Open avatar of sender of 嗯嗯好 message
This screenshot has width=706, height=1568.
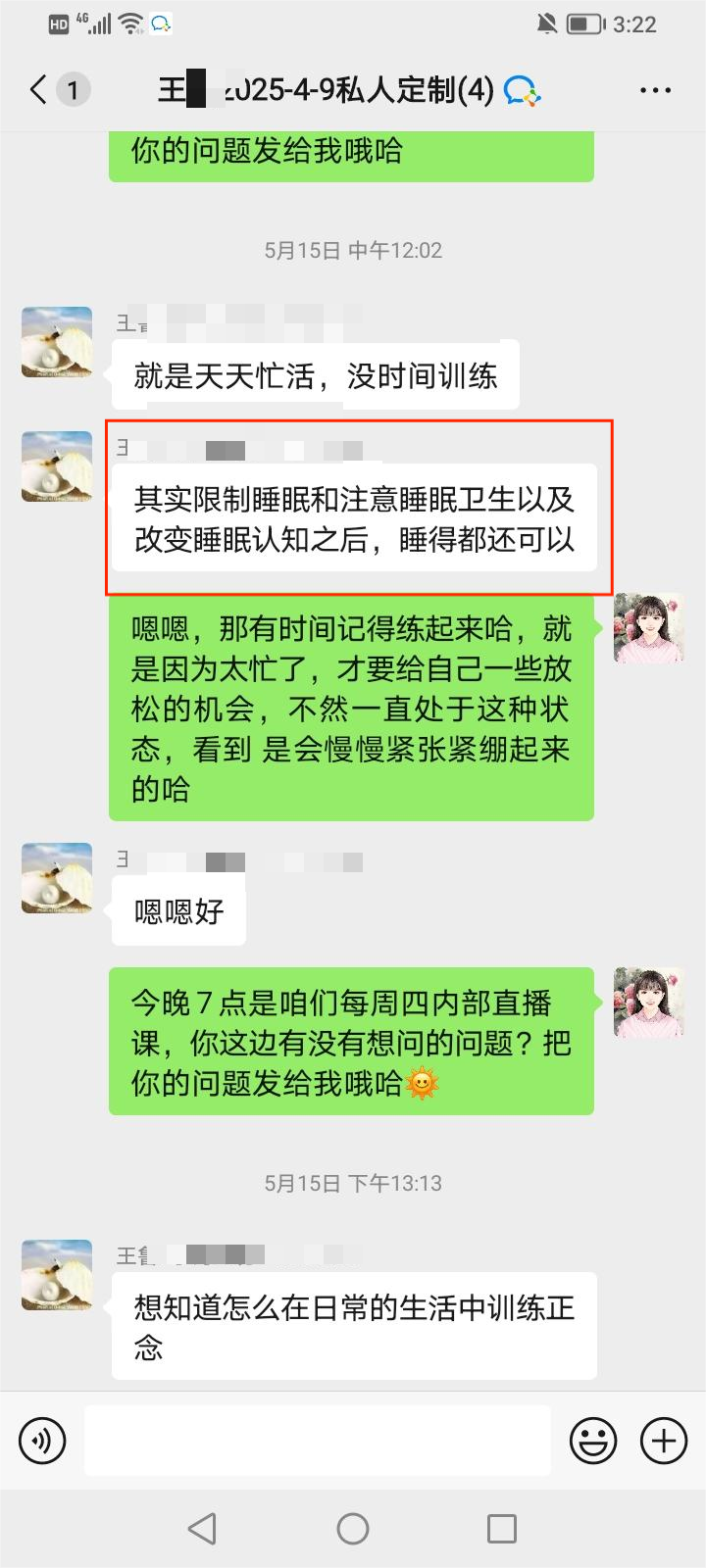point(57,878)
